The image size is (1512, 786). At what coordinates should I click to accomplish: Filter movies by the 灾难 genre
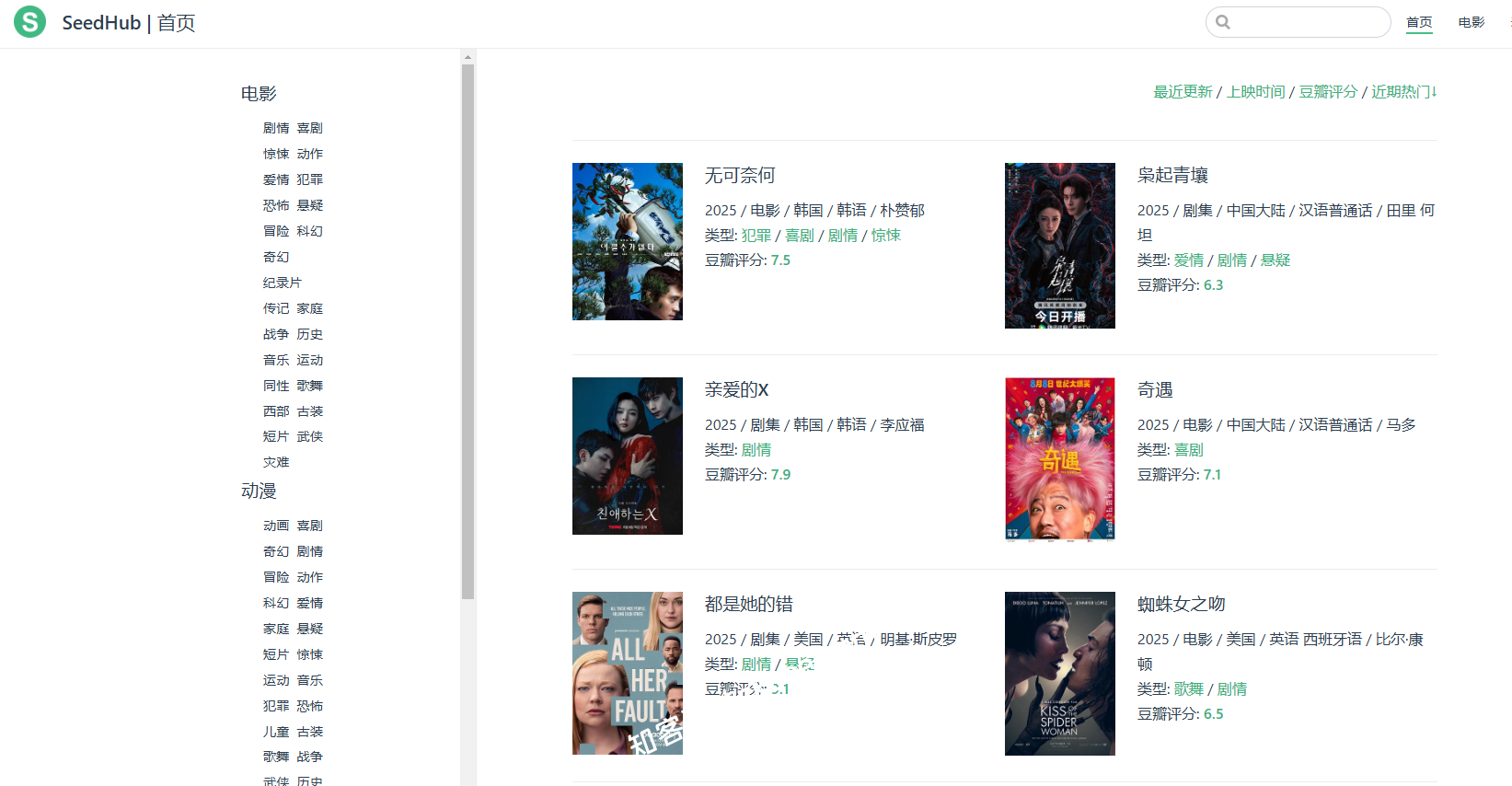coord(276,462)
